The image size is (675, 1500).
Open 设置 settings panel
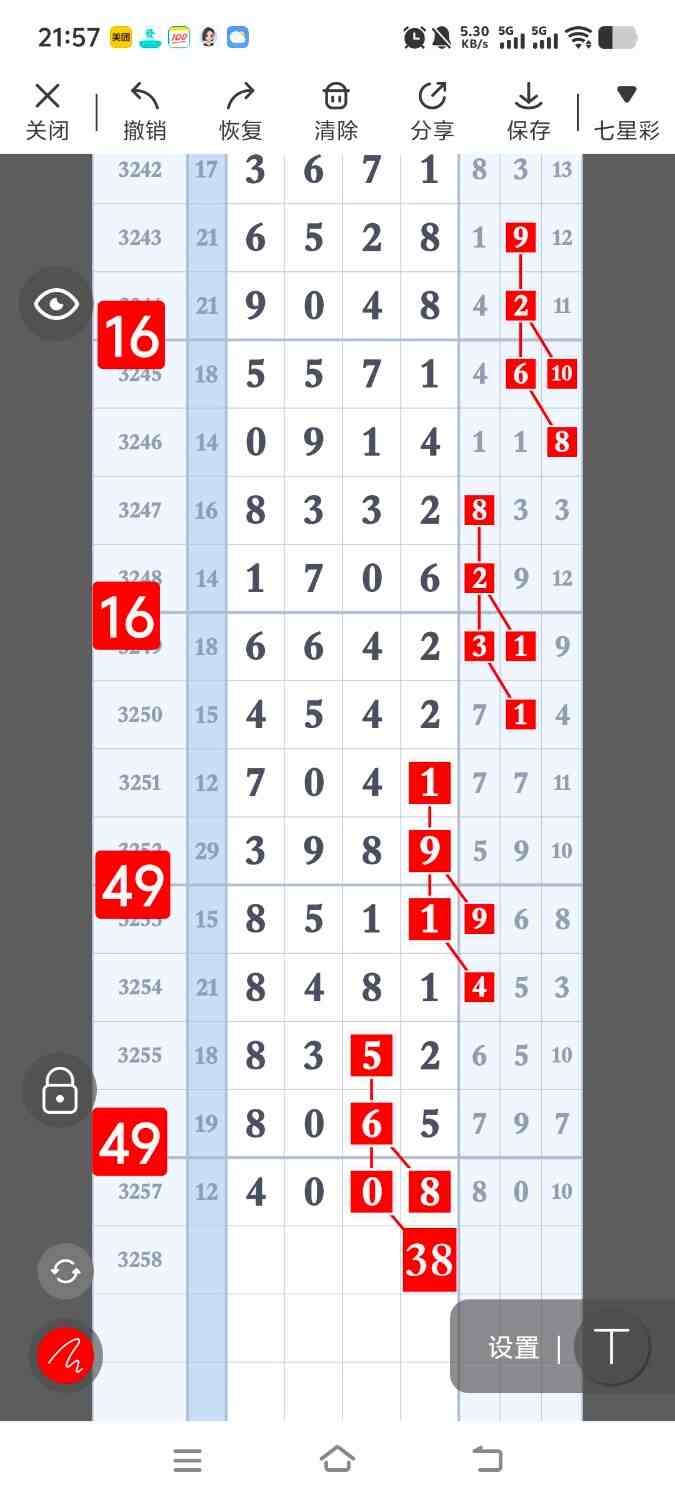(513, 1348)
